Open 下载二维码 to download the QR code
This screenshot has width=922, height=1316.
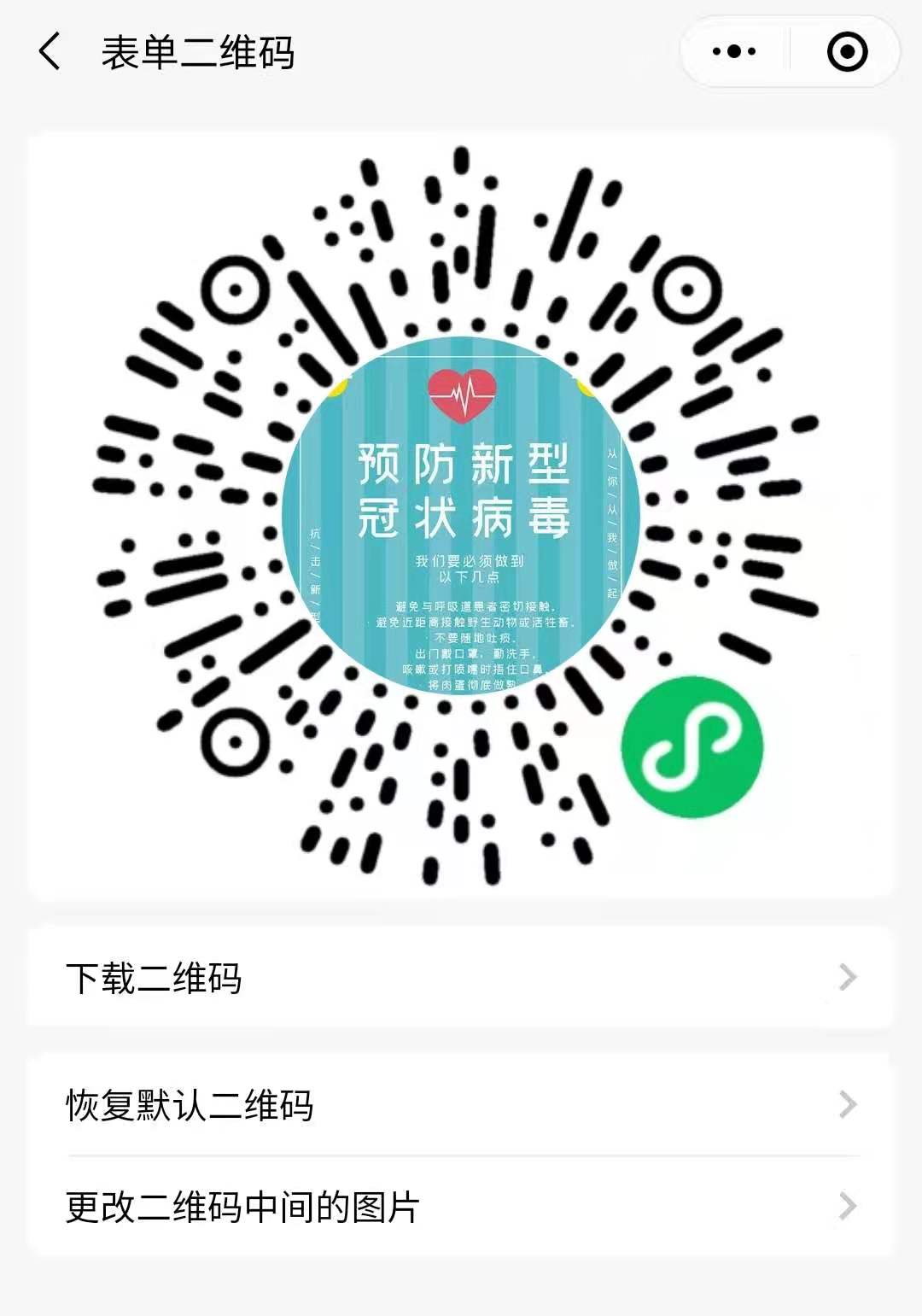click(461, 978)
